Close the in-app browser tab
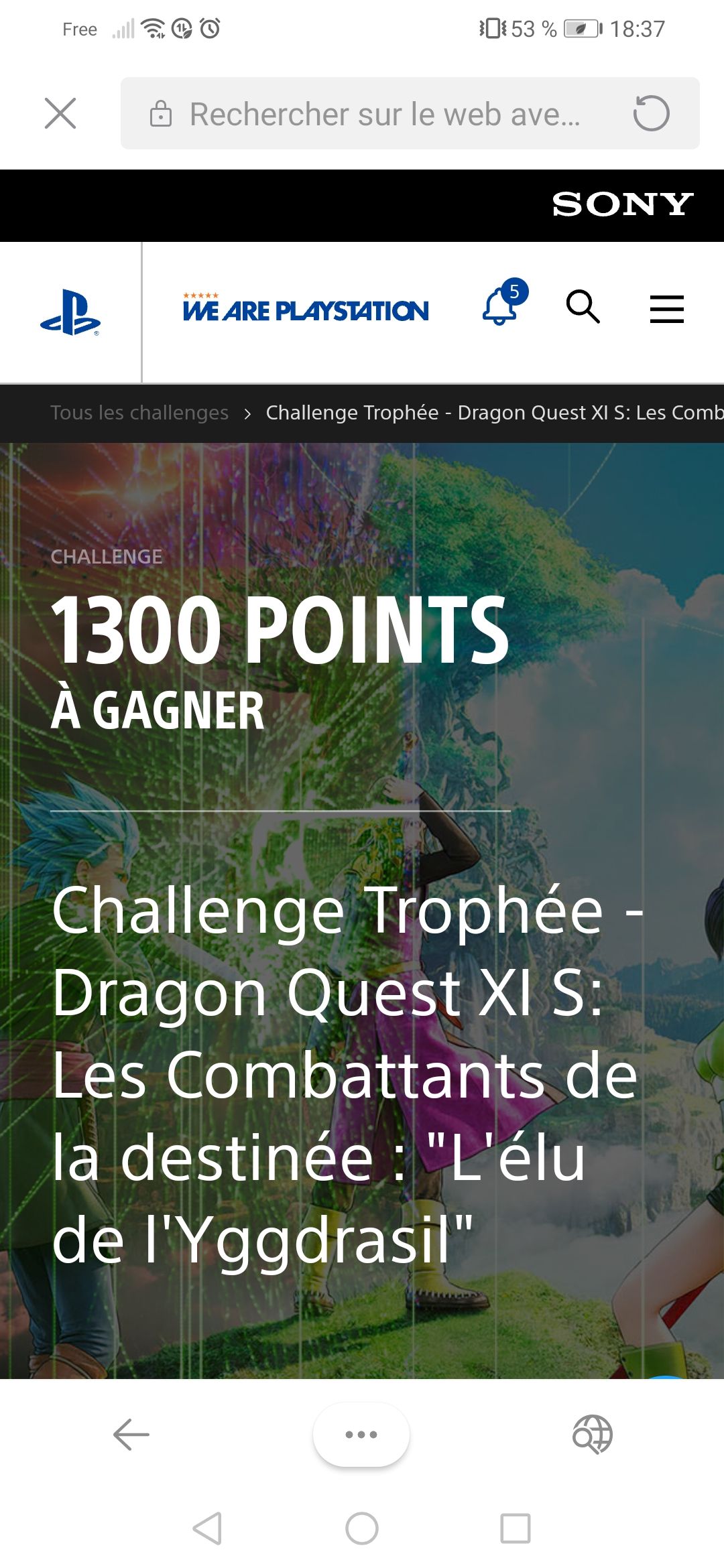This screenshot has height=1568, width=724. 60,113
